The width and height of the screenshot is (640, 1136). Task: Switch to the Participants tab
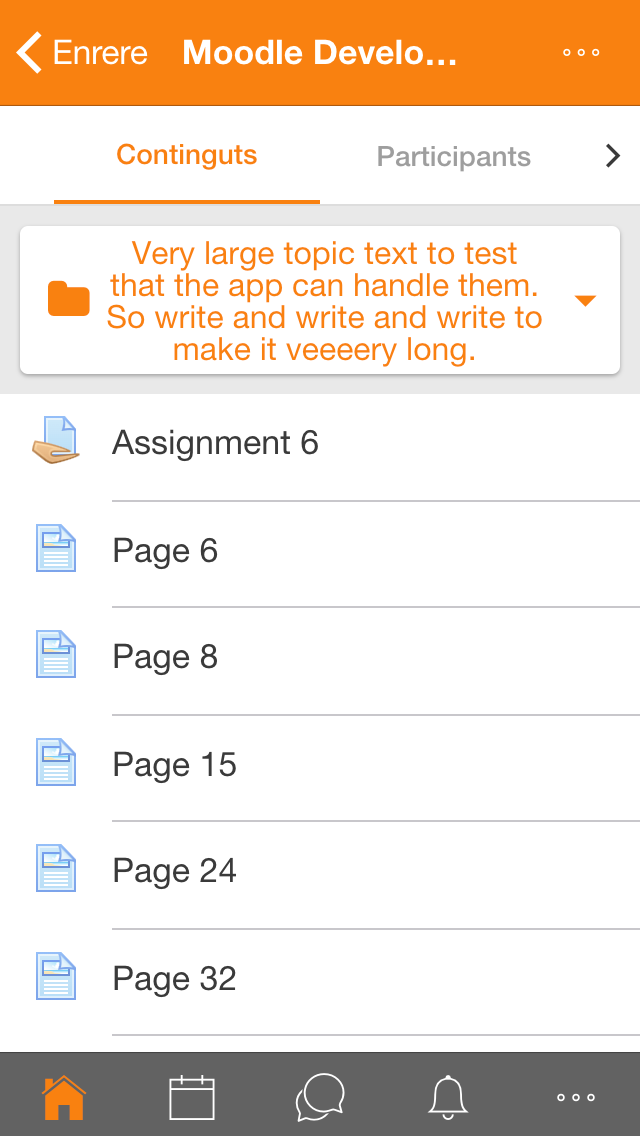click(454, 156)
